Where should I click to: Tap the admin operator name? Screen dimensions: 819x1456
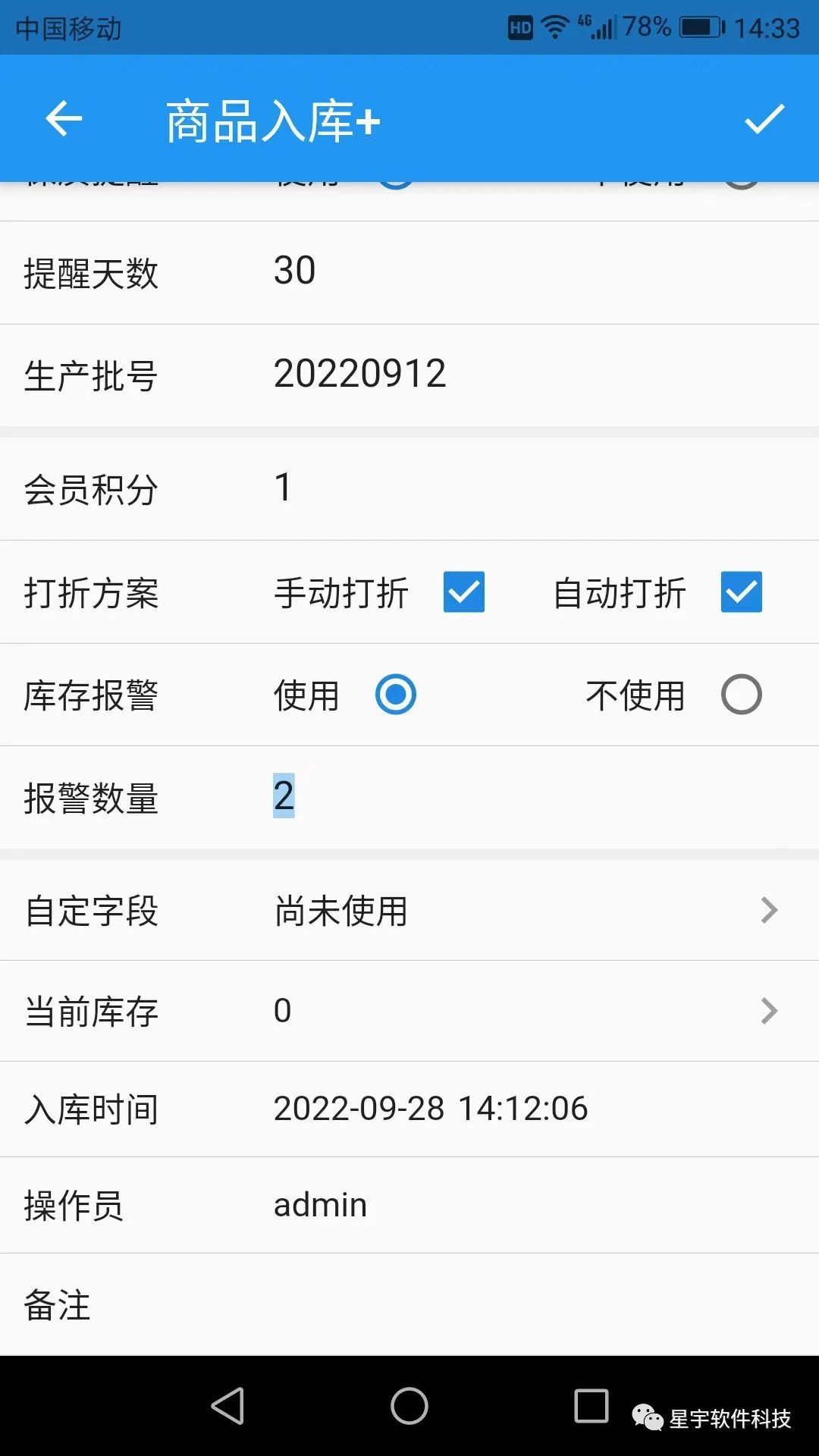(320, 1203)
